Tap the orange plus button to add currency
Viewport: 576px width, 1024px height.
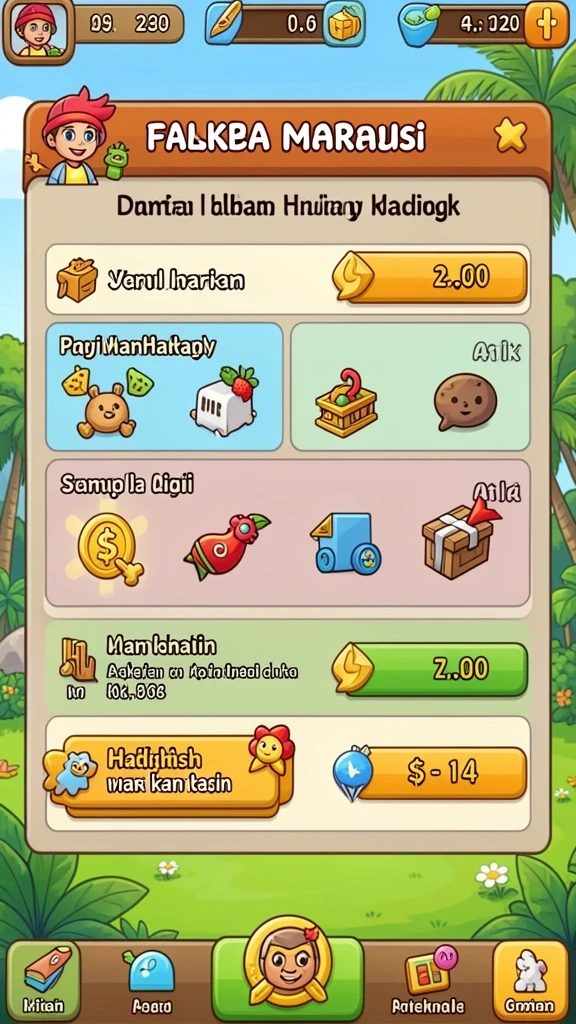pos(546,25)
